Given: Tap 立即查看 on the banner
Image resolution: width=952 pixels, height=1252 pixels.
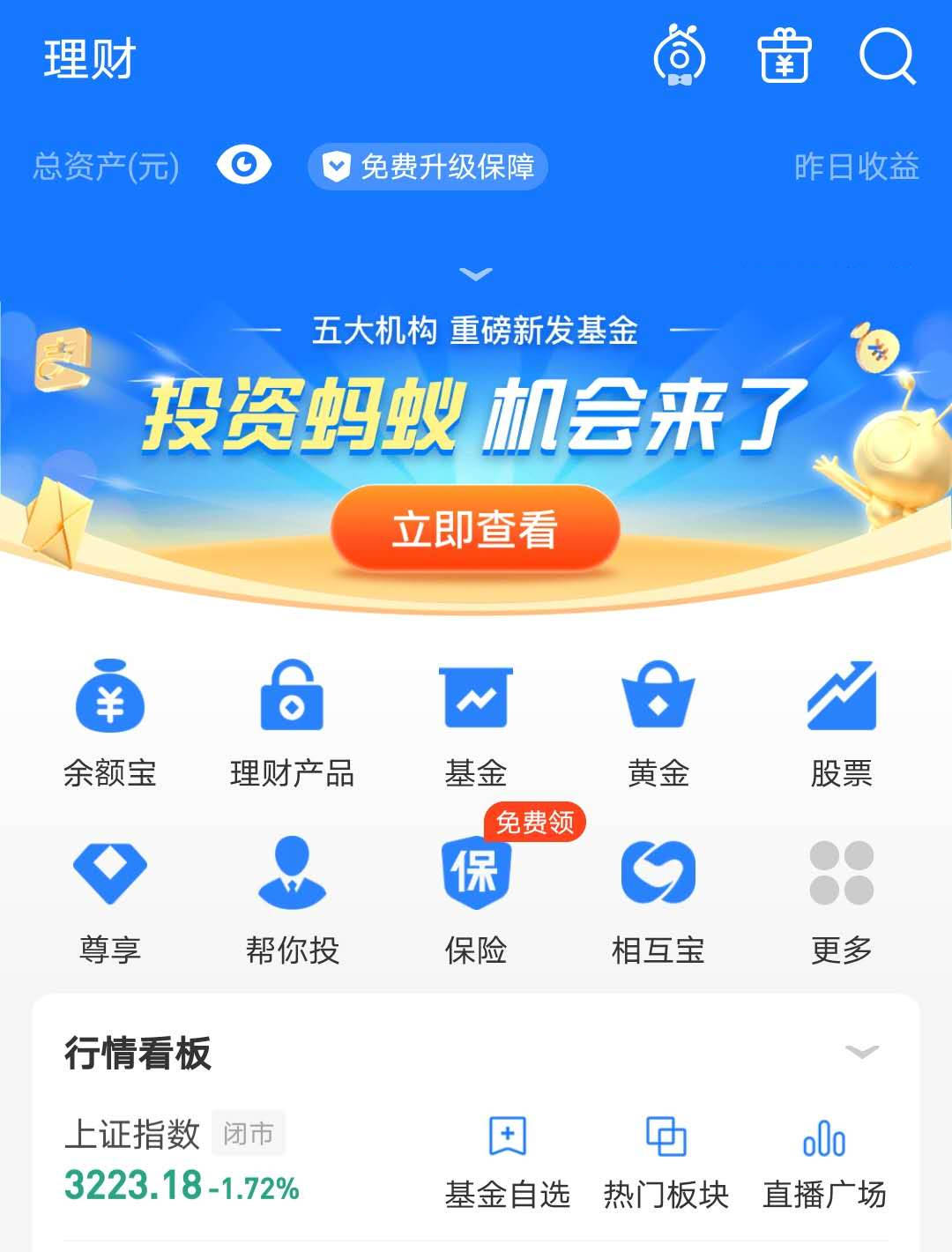Looking at the screenshot, I should [475, 529].
